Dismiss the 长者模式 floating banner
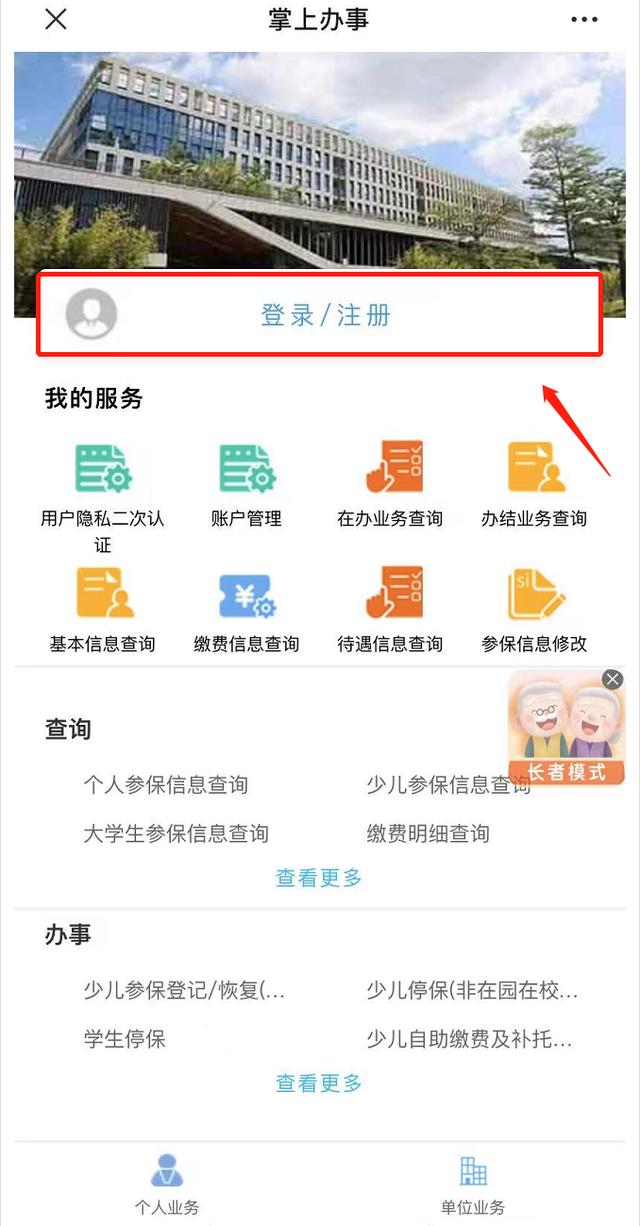Image resolution: width=640 pixels, height=1226 pixels. (613, 680)
